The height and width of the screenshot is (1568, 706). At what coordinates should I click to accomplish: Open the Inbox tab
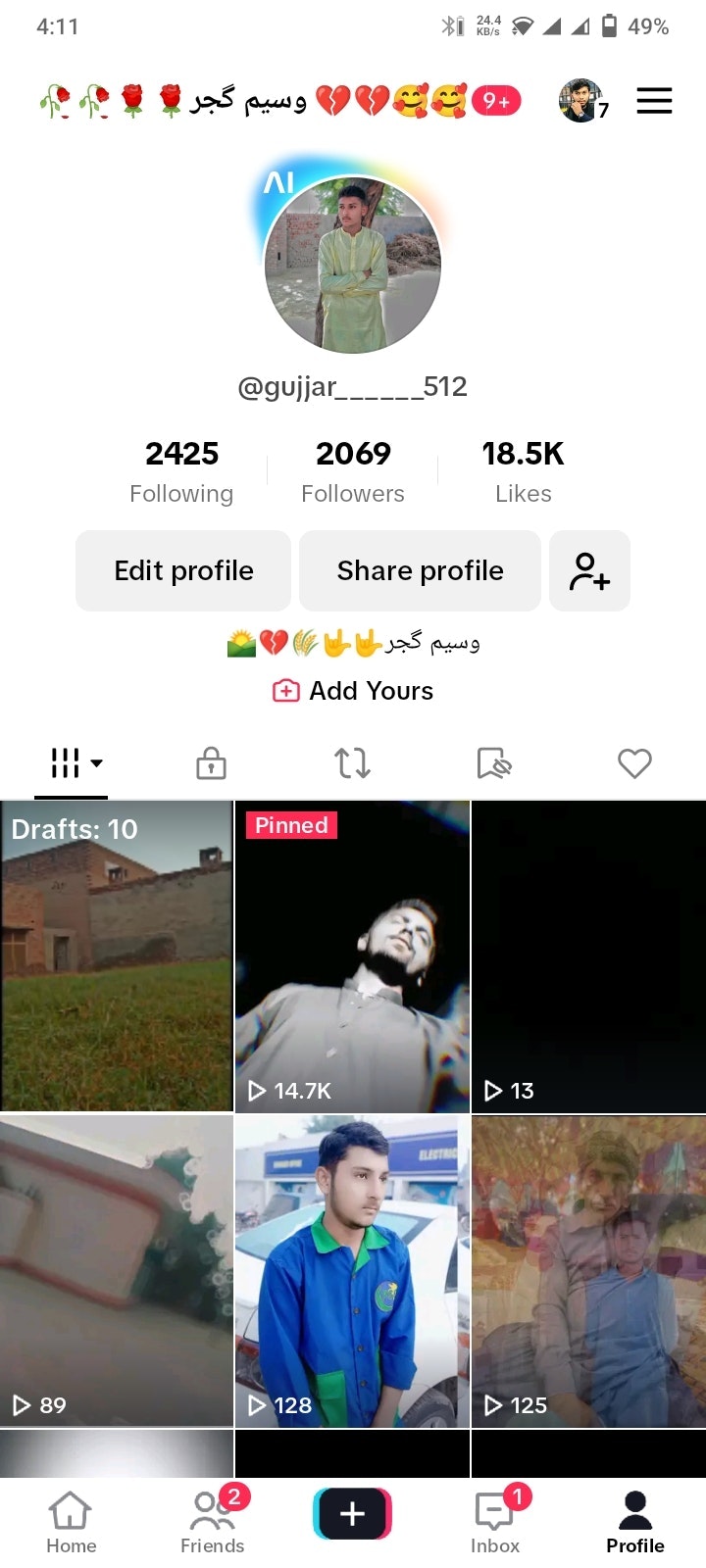(495, 1523)
